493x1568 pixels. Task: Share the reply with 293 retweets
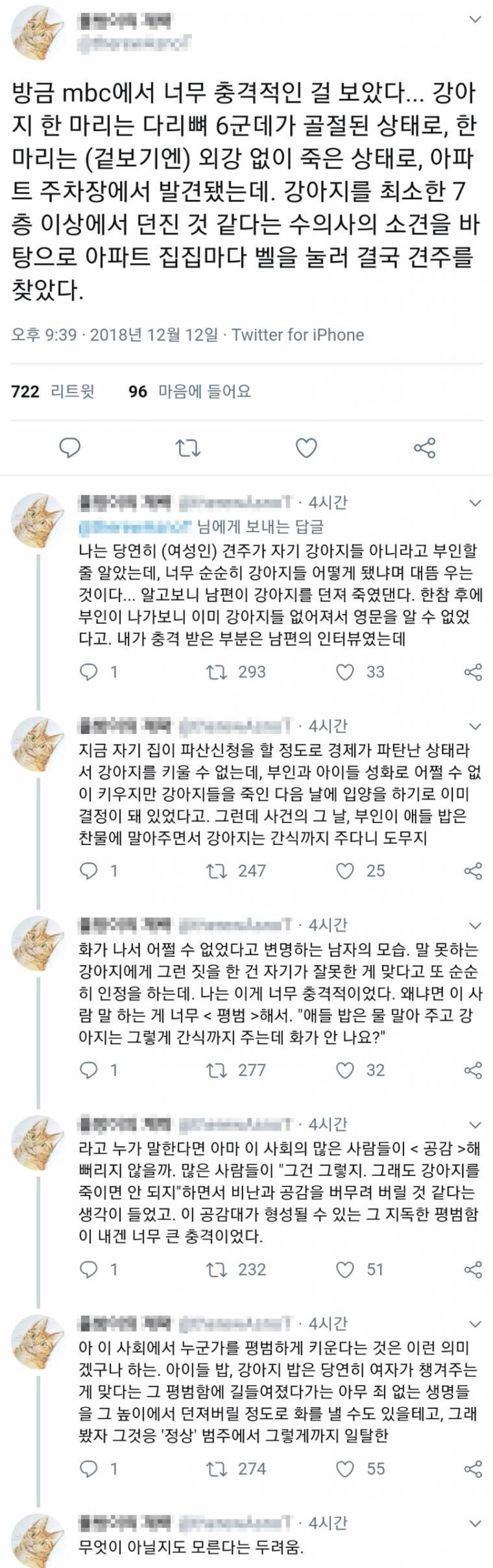473,672
